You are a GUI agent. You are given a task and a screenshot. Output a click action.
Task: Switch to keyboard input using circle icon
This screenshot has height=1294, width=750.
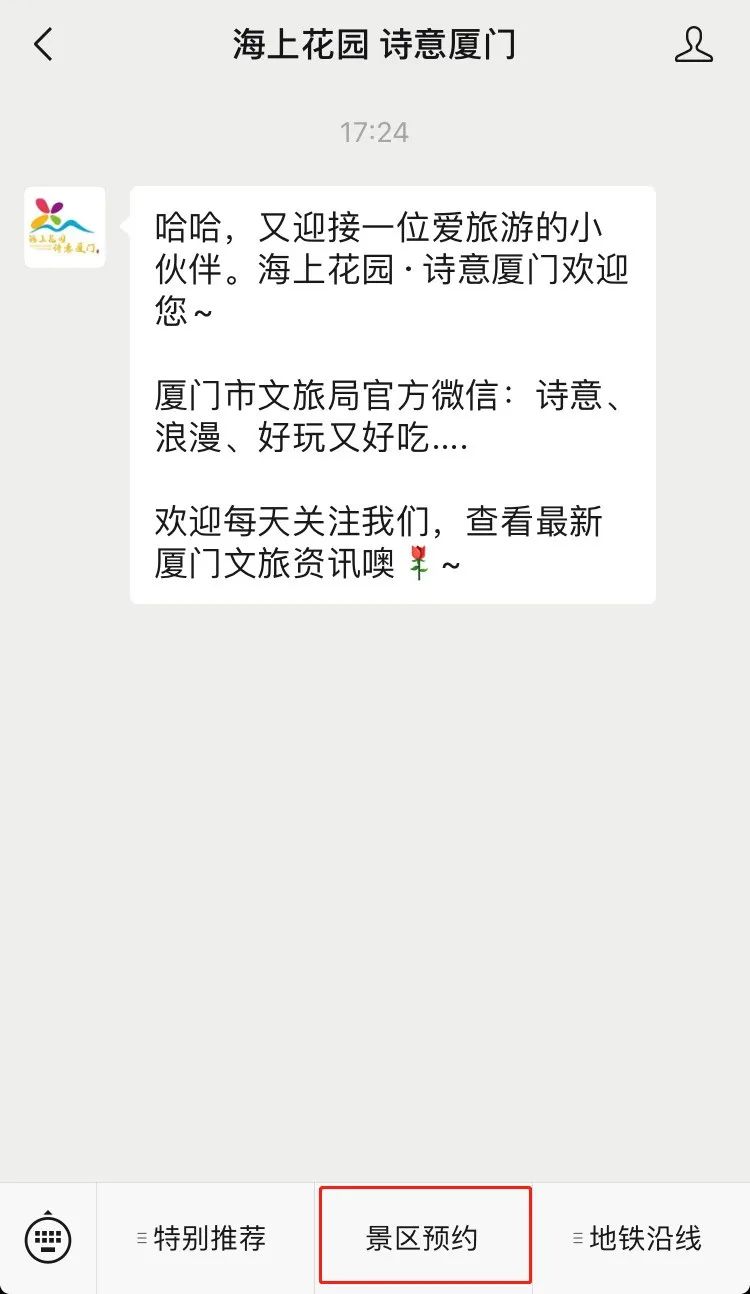(47, 1238)
